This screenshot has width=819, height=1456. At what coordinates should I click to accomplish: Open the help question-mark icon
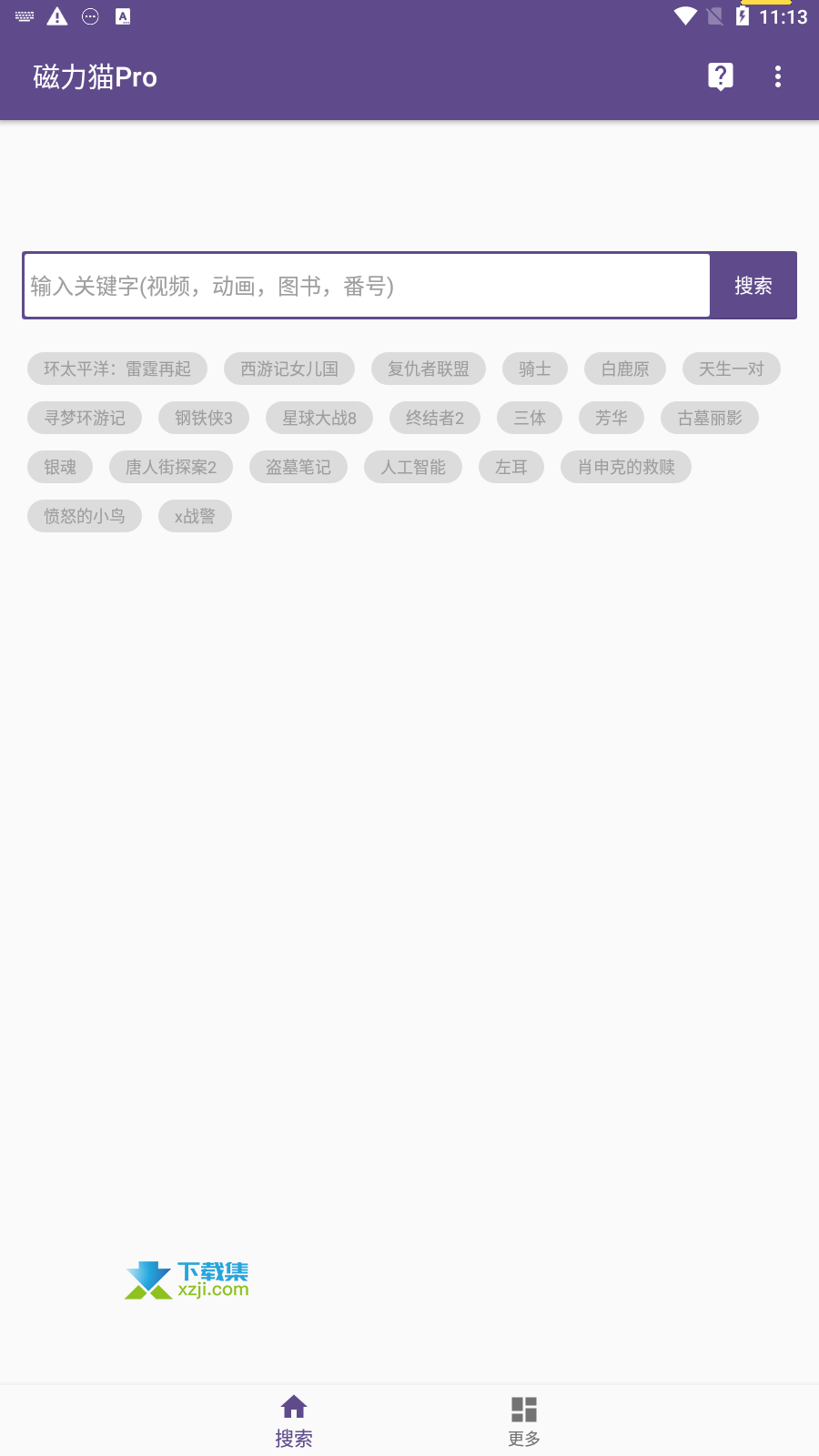[720, 76]
